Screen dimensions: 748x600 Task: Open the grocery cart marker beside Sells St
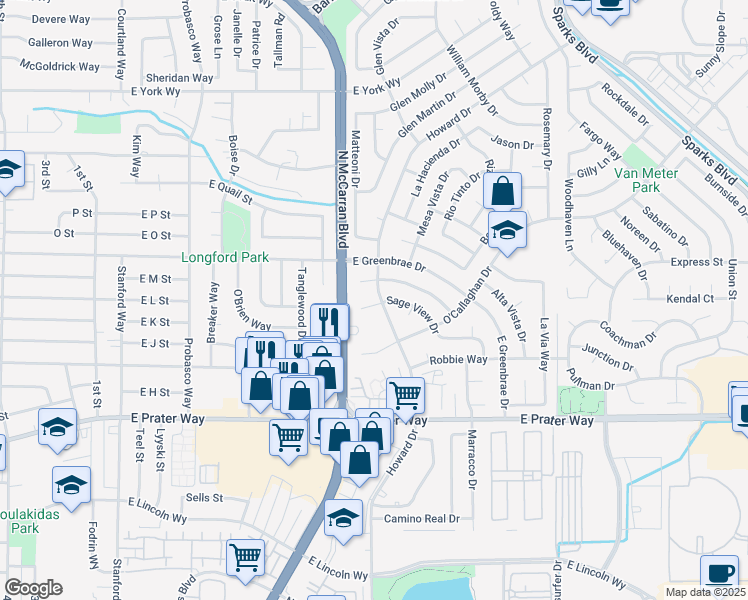click(288, 435)
